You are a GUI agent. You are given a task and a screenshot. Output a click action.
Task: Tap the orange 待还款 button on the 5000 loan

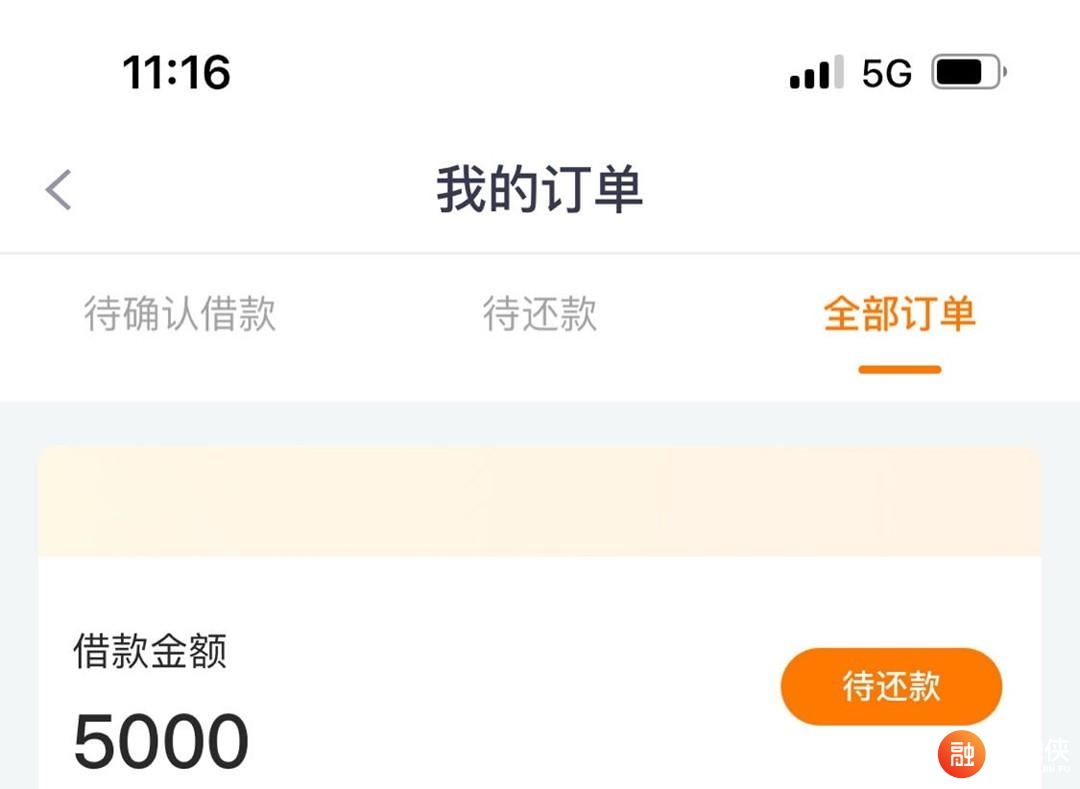891,686
